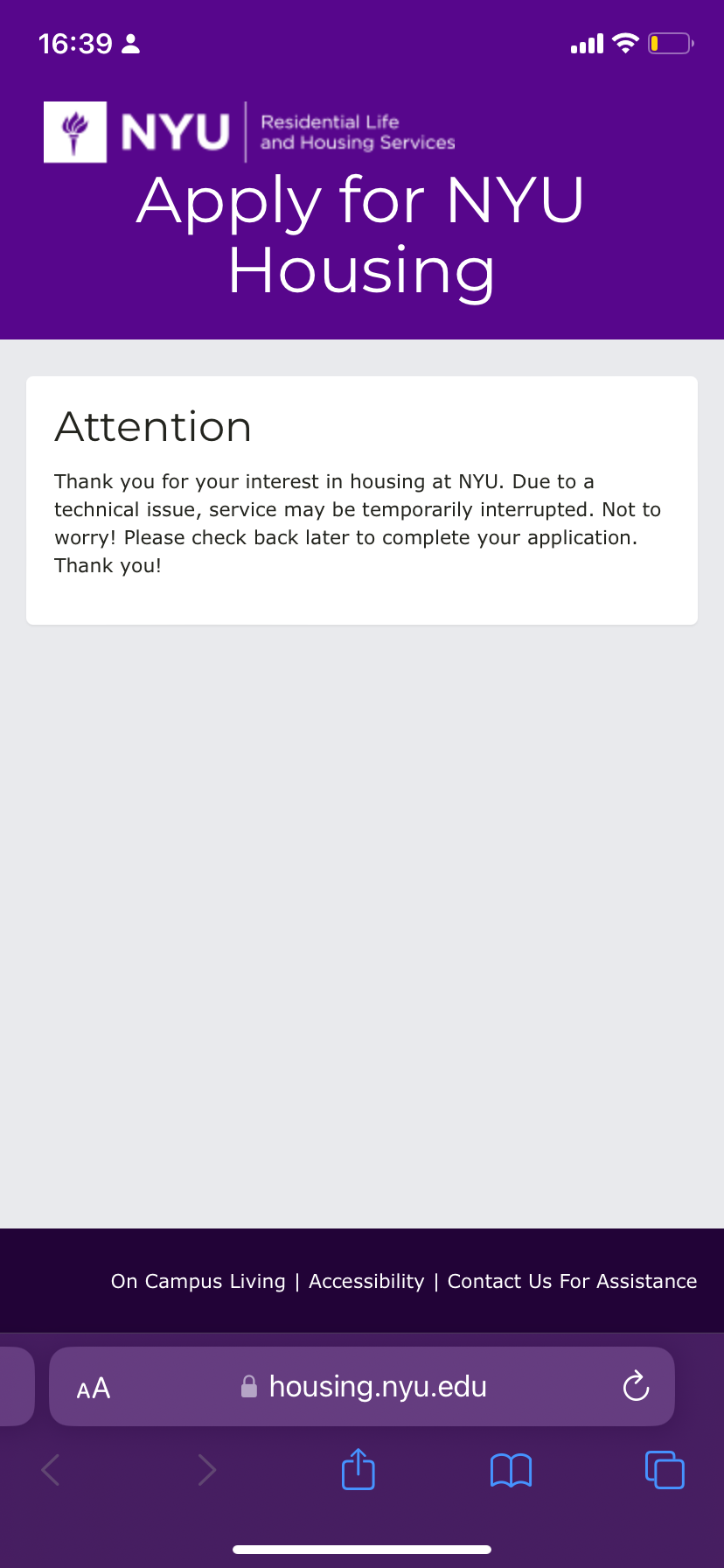
Task: Open the Accessibility footer link
Action: pos(365,1281)
